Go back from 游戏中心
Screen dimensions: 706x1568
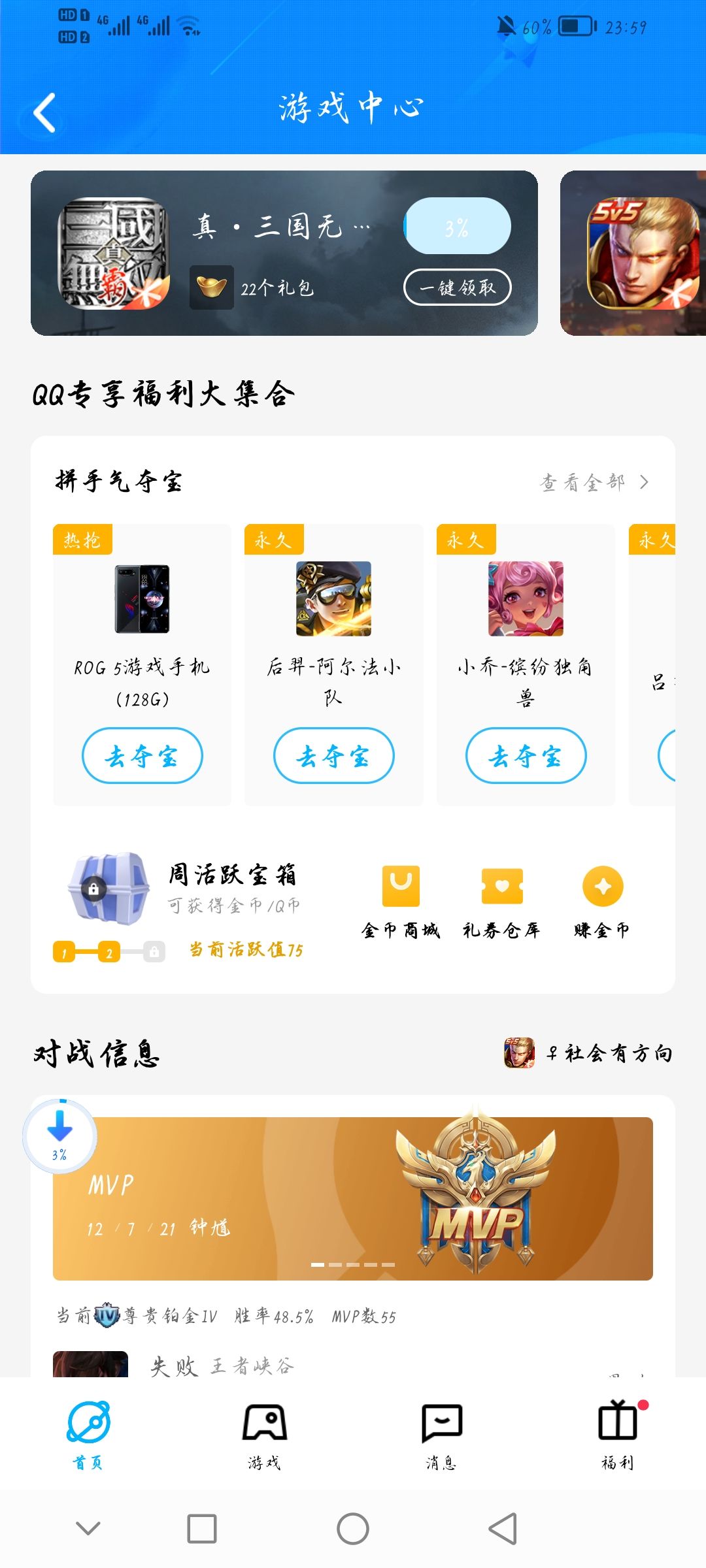pos(44,113)
